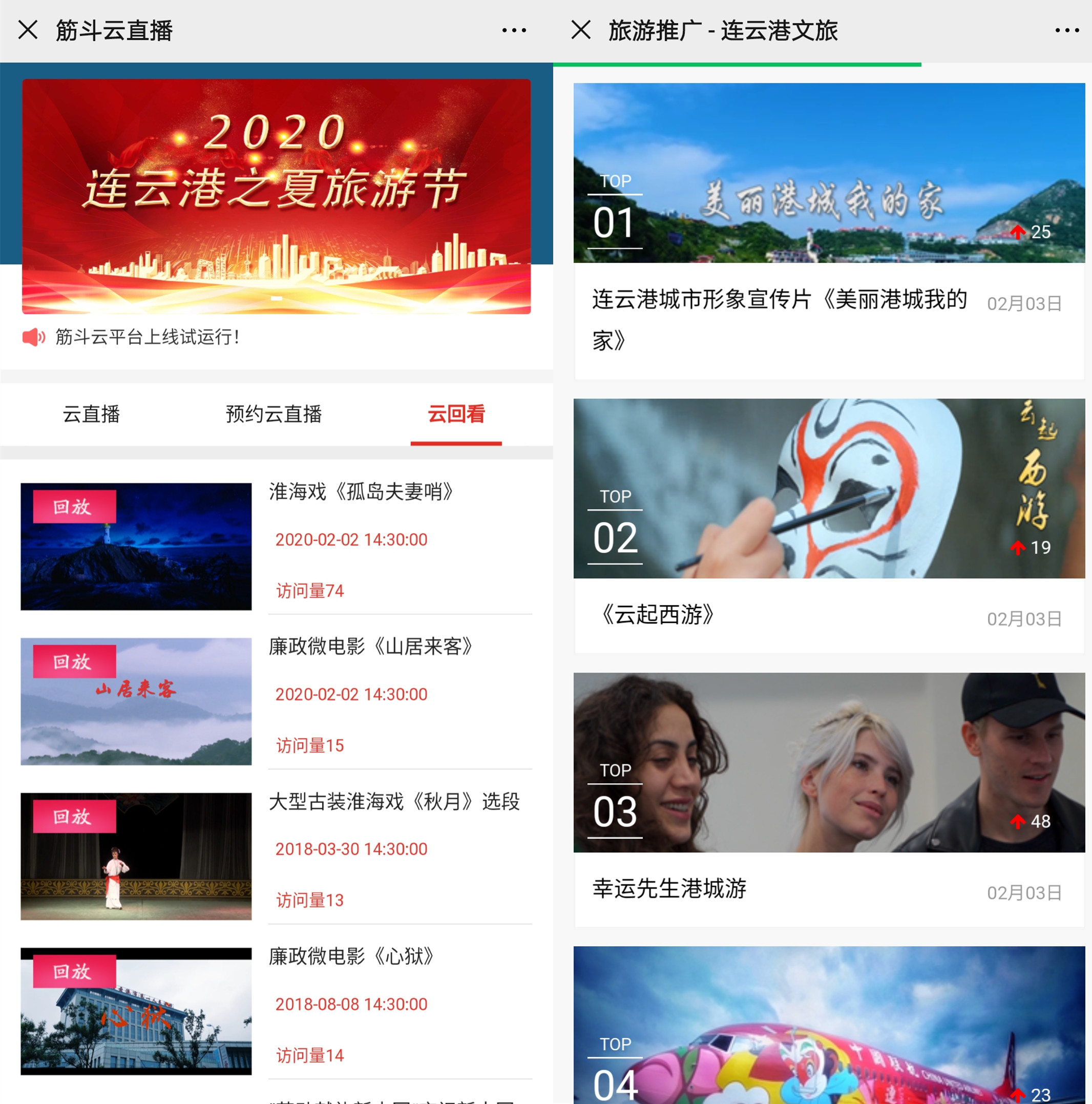Tap the 筋斗云平台上线试运行 announcement

(x=147, y=337)
